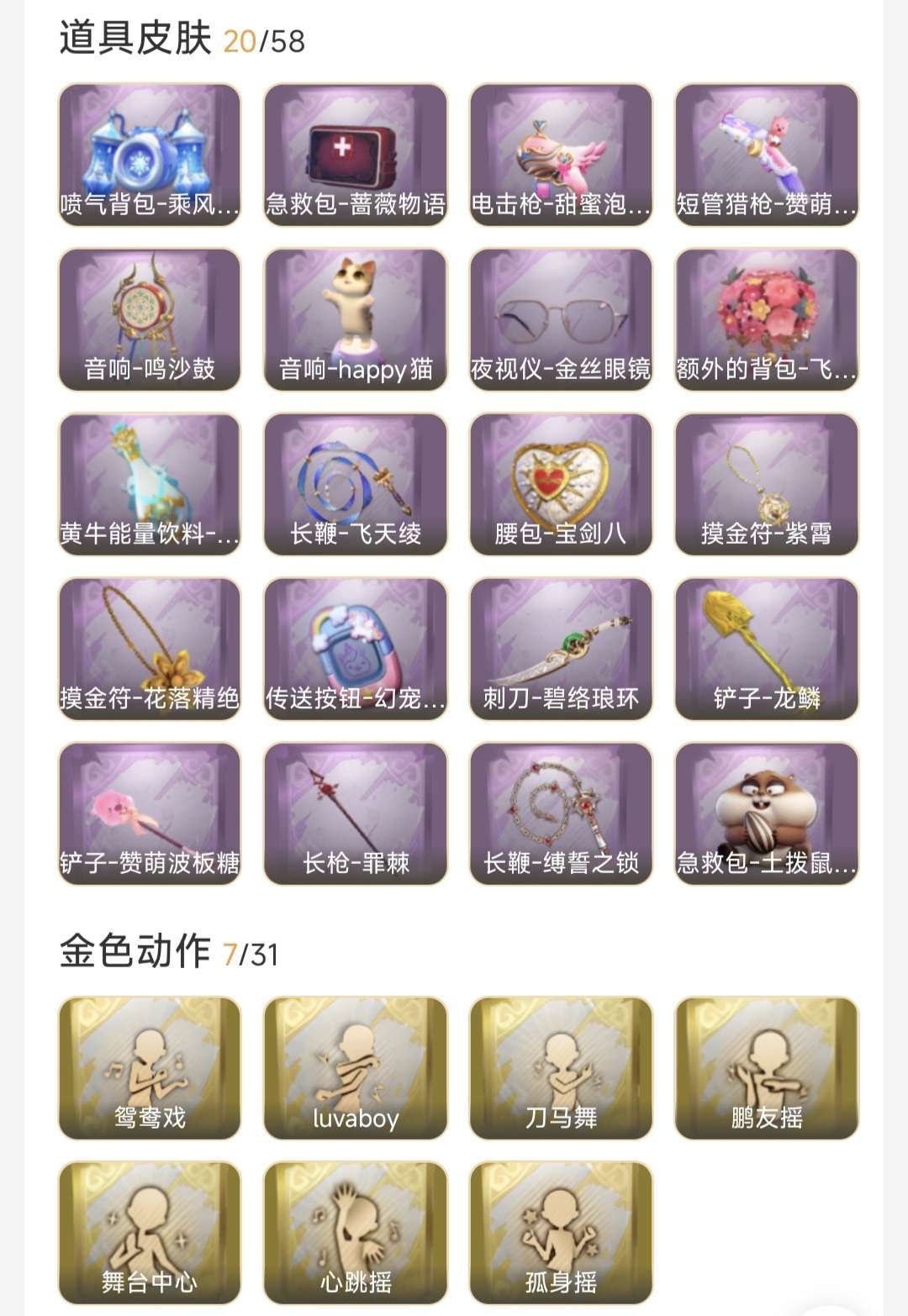Open the 喷气背包-乘风 skin tile
908x1316 pixels.
150,155
